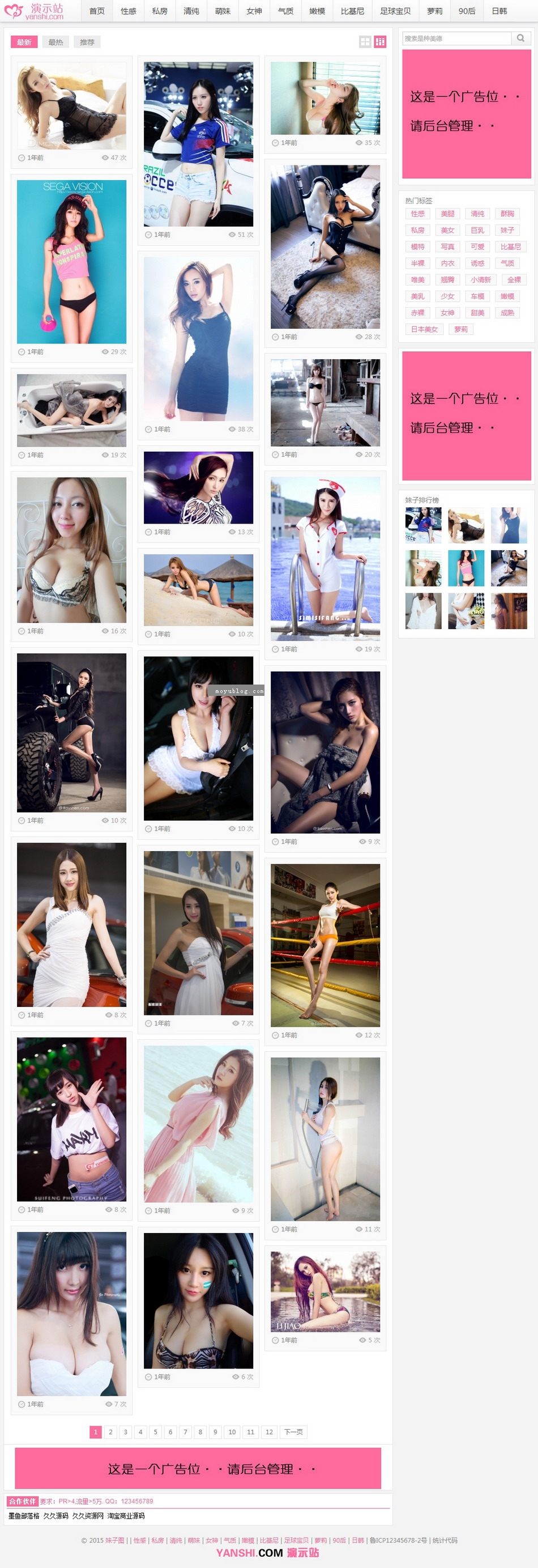Jump to page 12
This screenshot has width=538, height=1568.
[269, 1431]
